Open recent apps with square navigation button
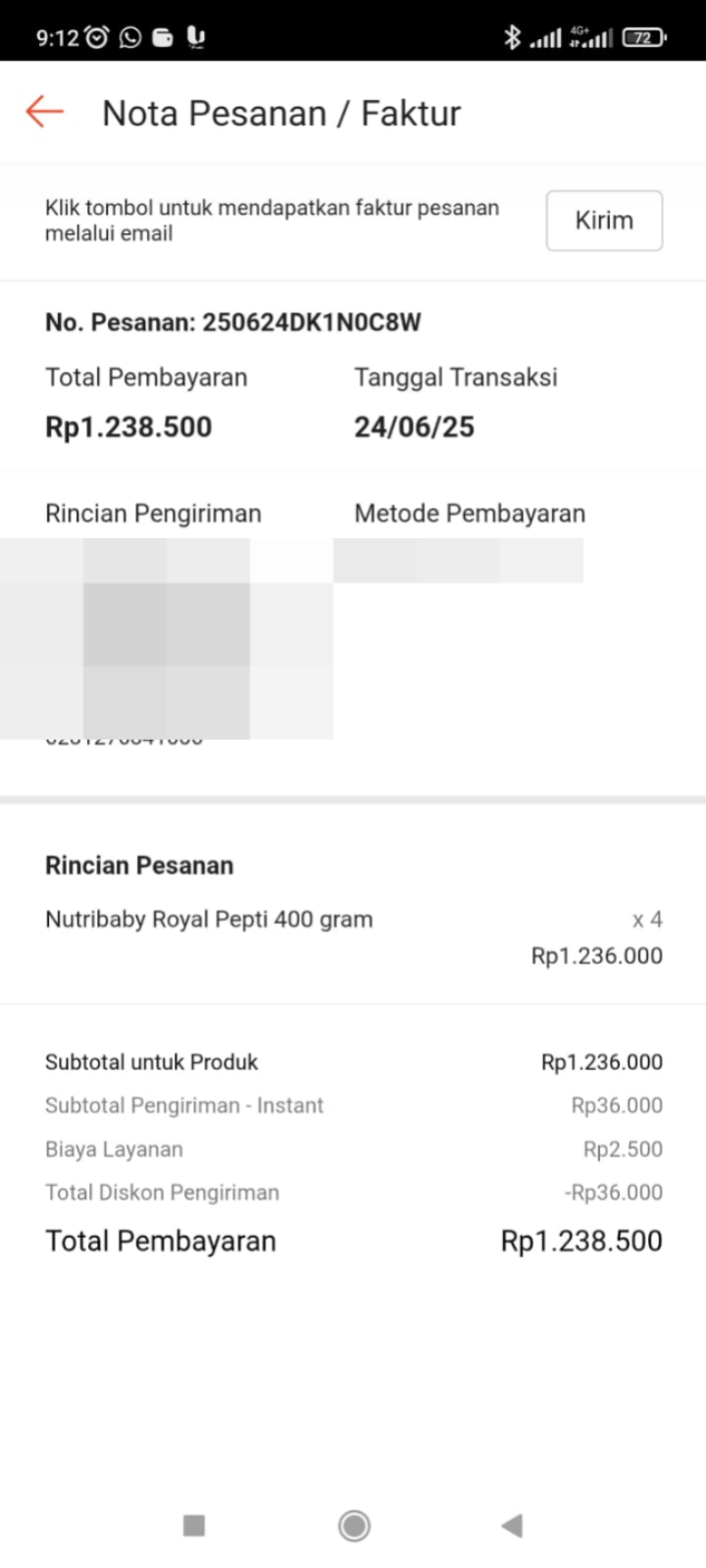This screenshot has height=1568, width=706. [193, 1526]
